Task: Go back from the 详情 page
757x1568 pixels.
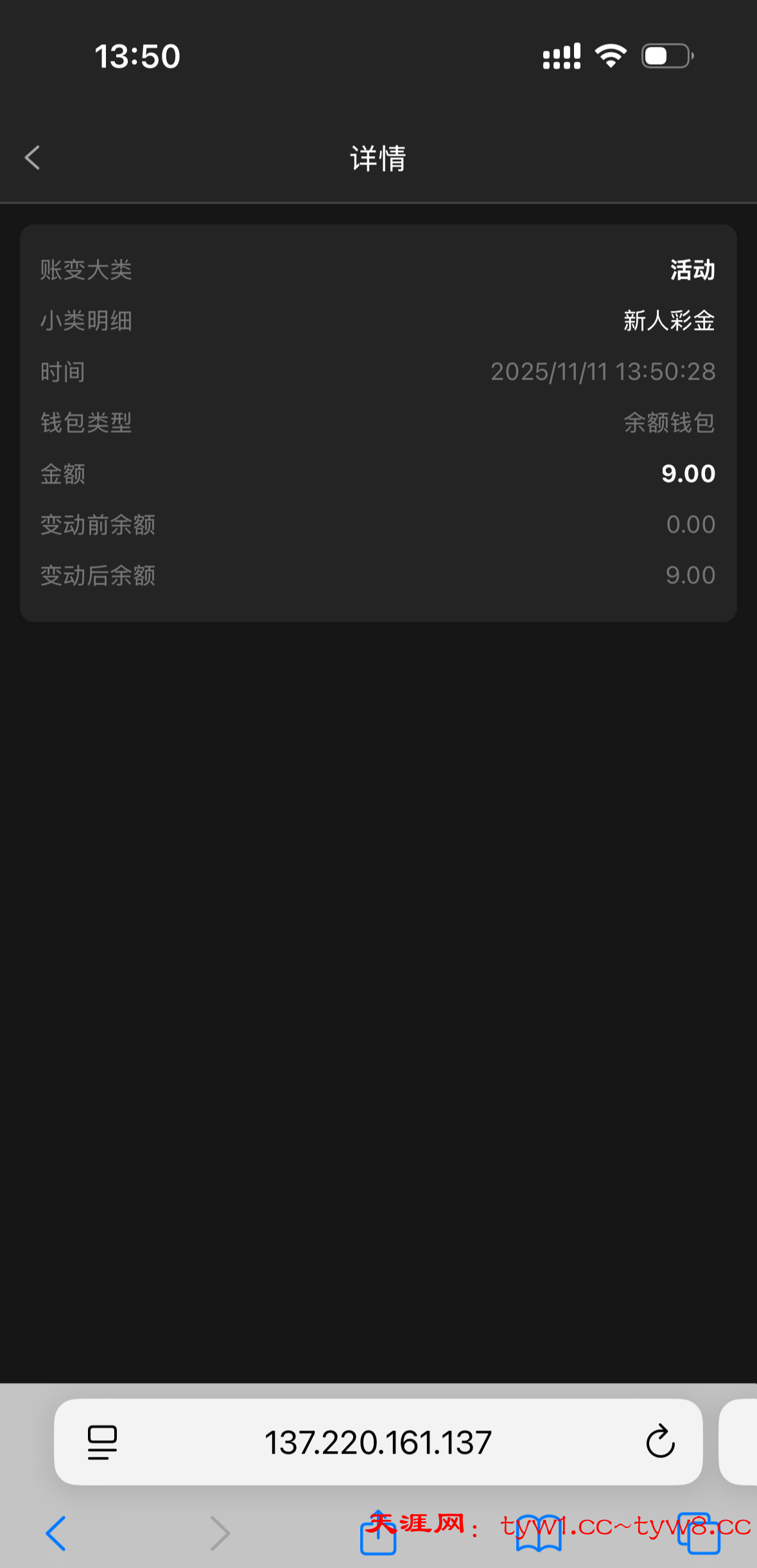Action: 32,157
